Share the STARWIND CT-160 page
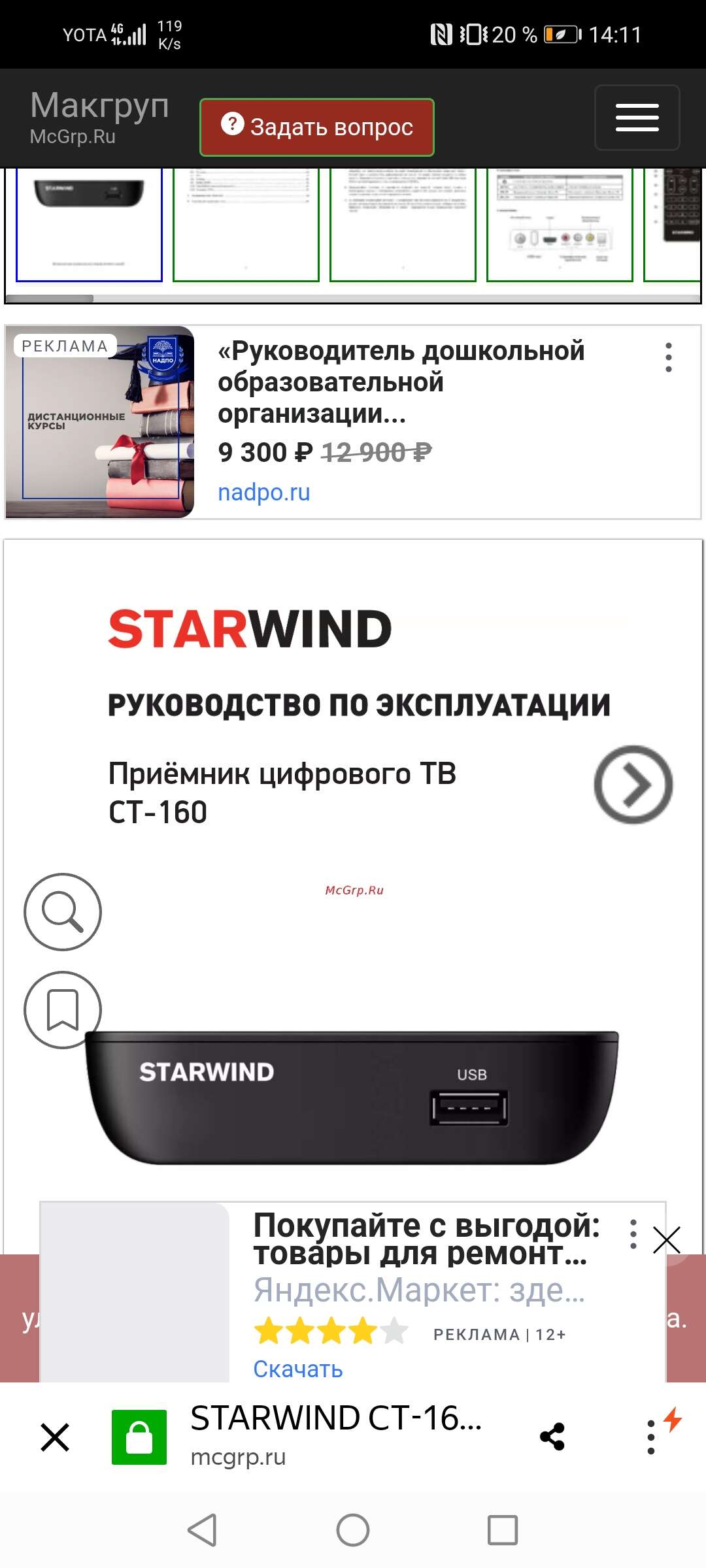 [x=552, y=1437]
